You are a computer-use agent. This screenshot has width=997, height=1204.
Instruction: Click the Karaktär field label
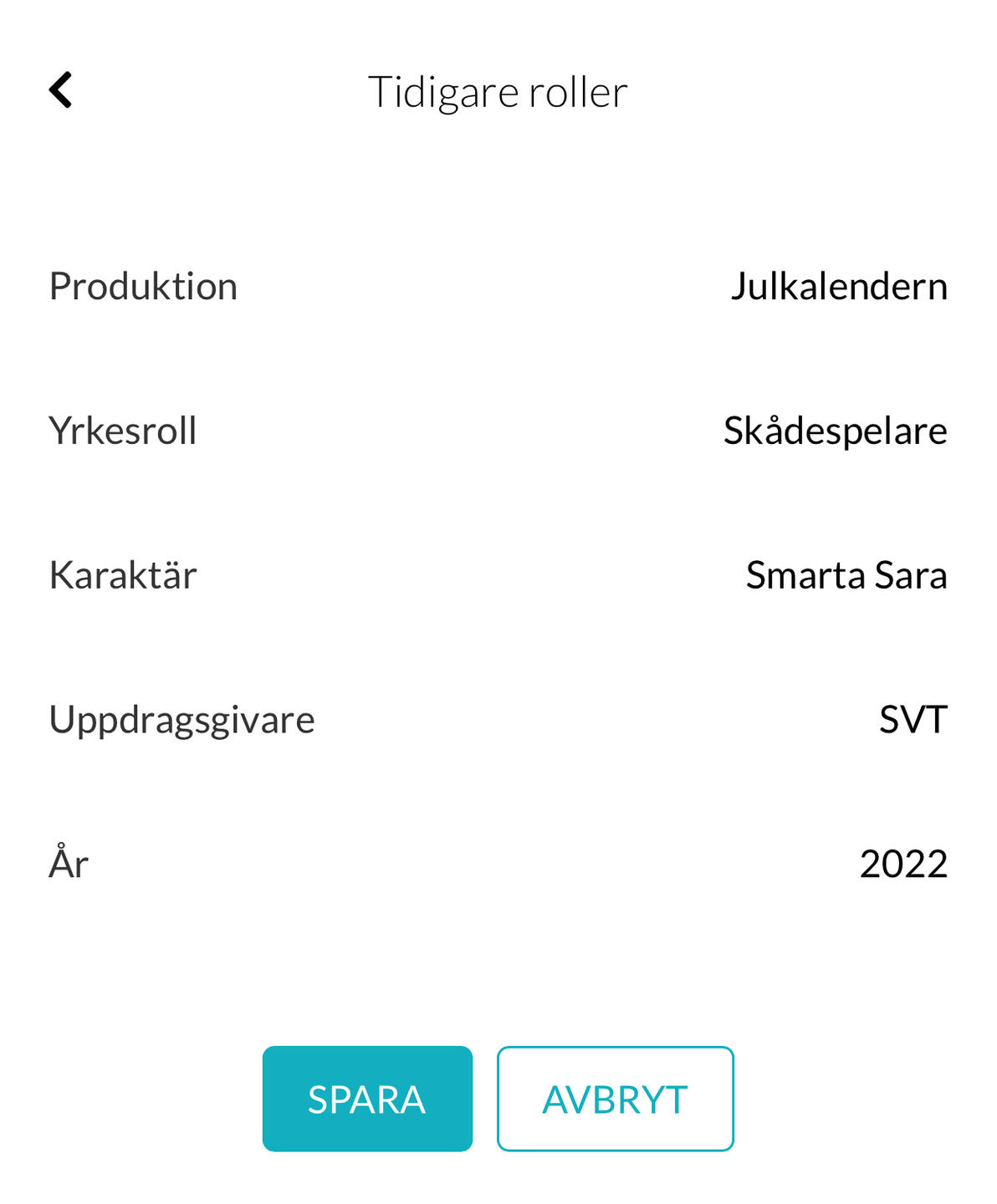coord(123,575)
